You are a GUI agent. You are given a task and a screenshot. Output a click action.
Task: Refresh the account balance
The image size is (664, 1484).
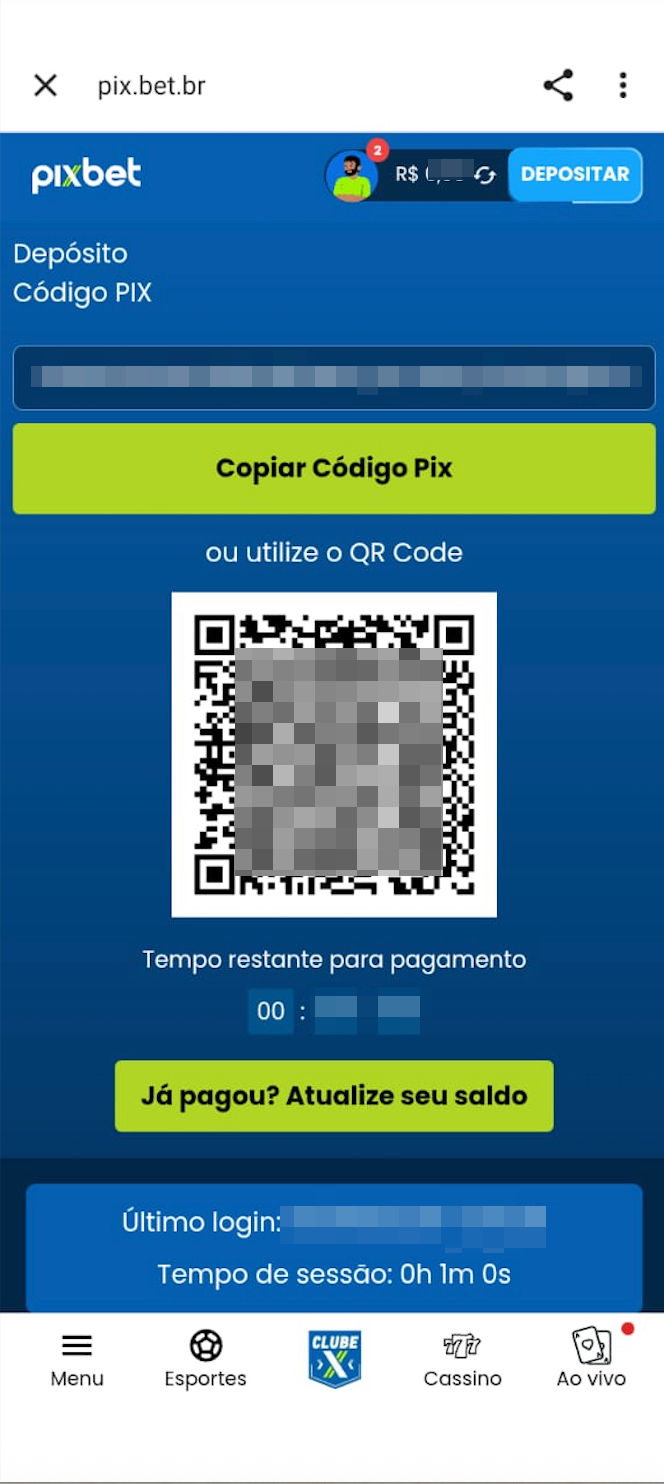(x=485, y=176)
